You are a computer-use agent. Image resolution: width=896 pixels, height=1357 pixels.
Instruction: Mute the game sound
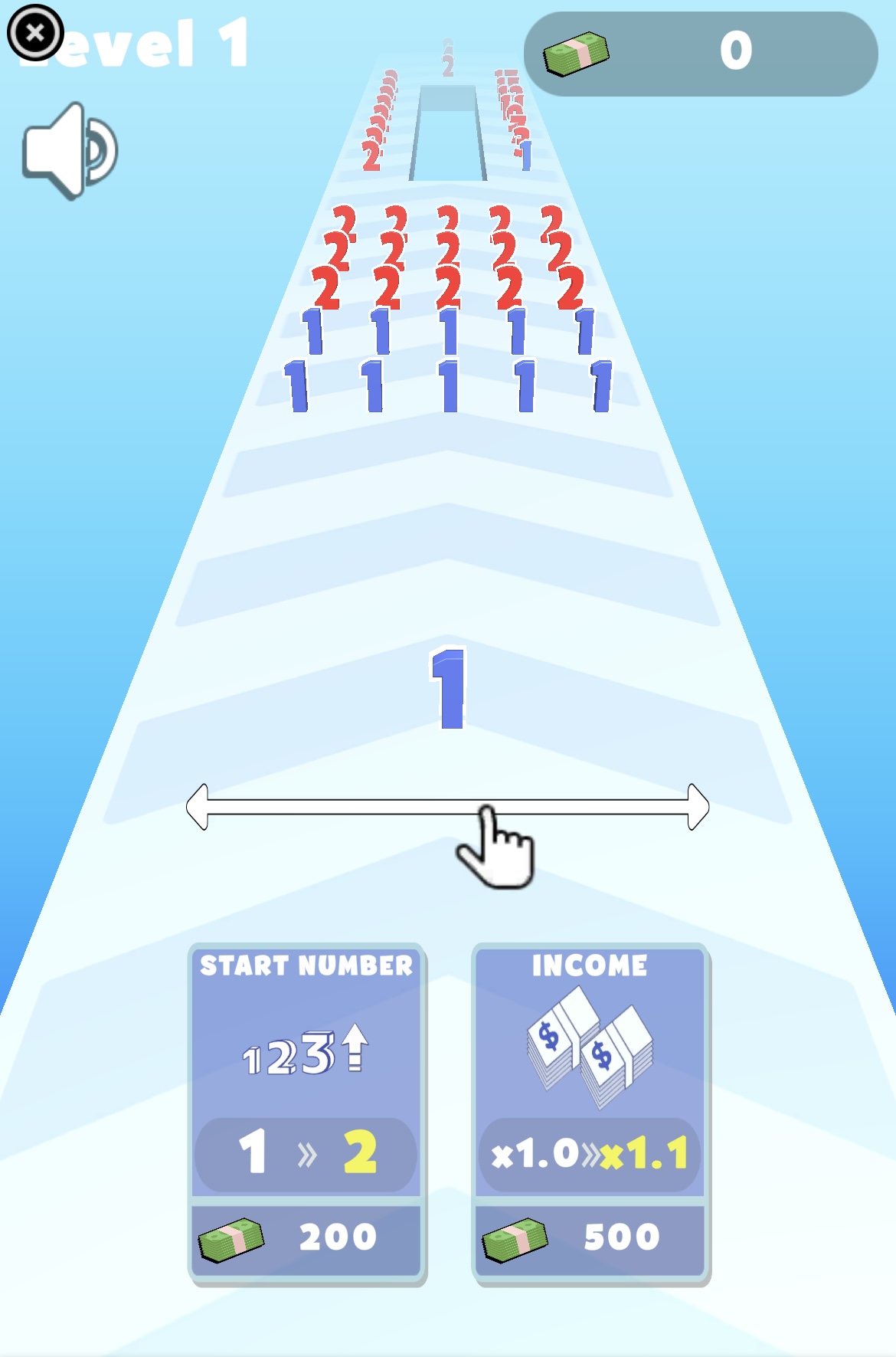[69, 151]
